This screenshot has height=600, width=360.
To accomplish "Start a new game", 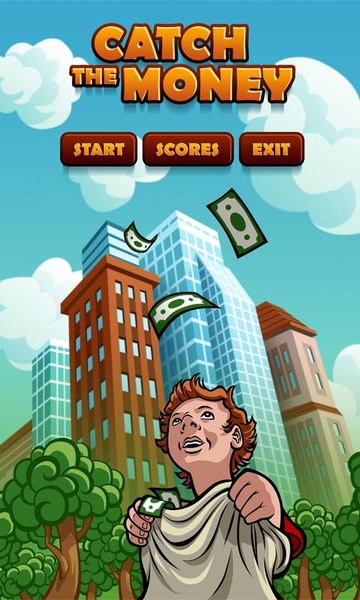I will [x=99, y=149].
